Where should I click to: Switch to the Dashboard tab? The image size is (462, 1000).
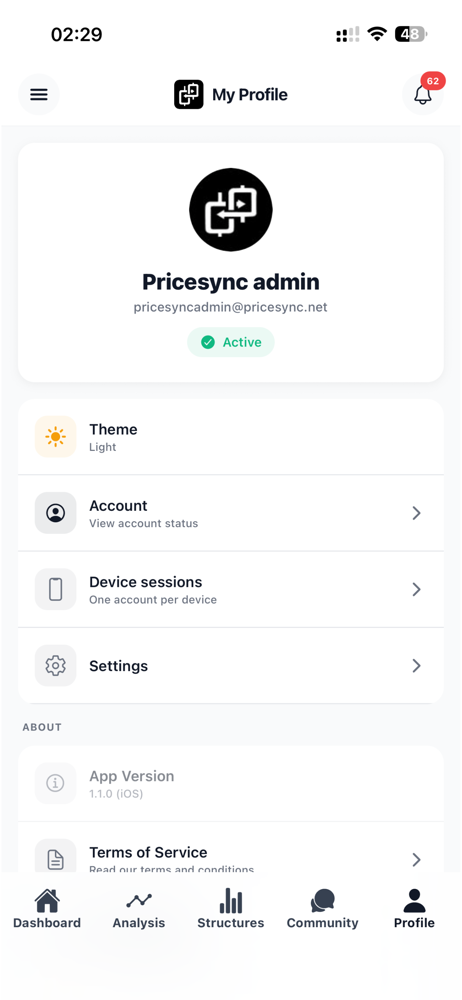[47, 909]
